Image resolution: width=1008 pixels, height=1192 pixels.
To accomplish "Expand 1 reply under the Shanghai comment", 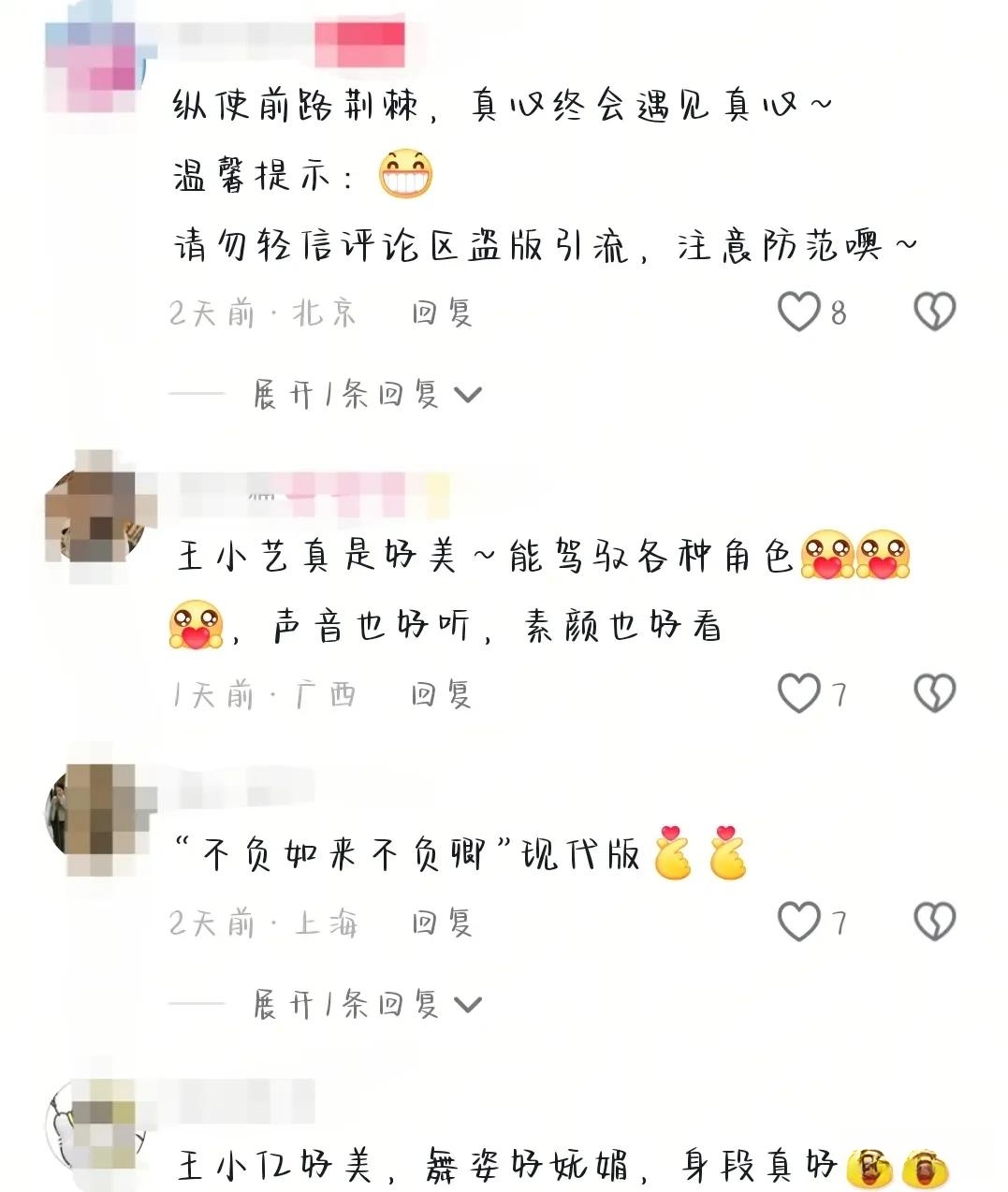I will (x=367, y=1005).
